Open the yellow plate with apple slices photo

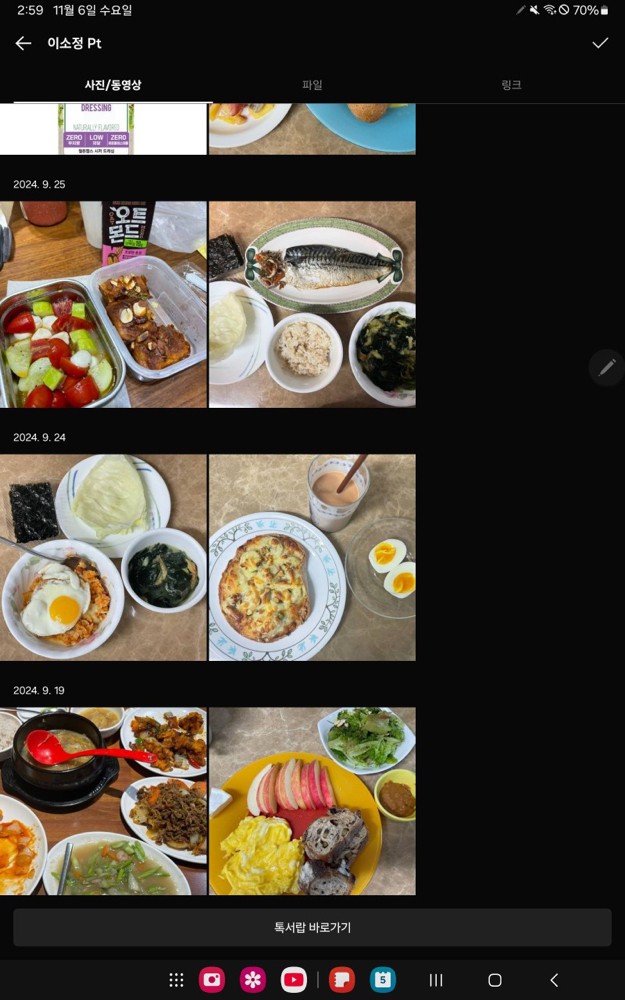click(x=312, y=801)
